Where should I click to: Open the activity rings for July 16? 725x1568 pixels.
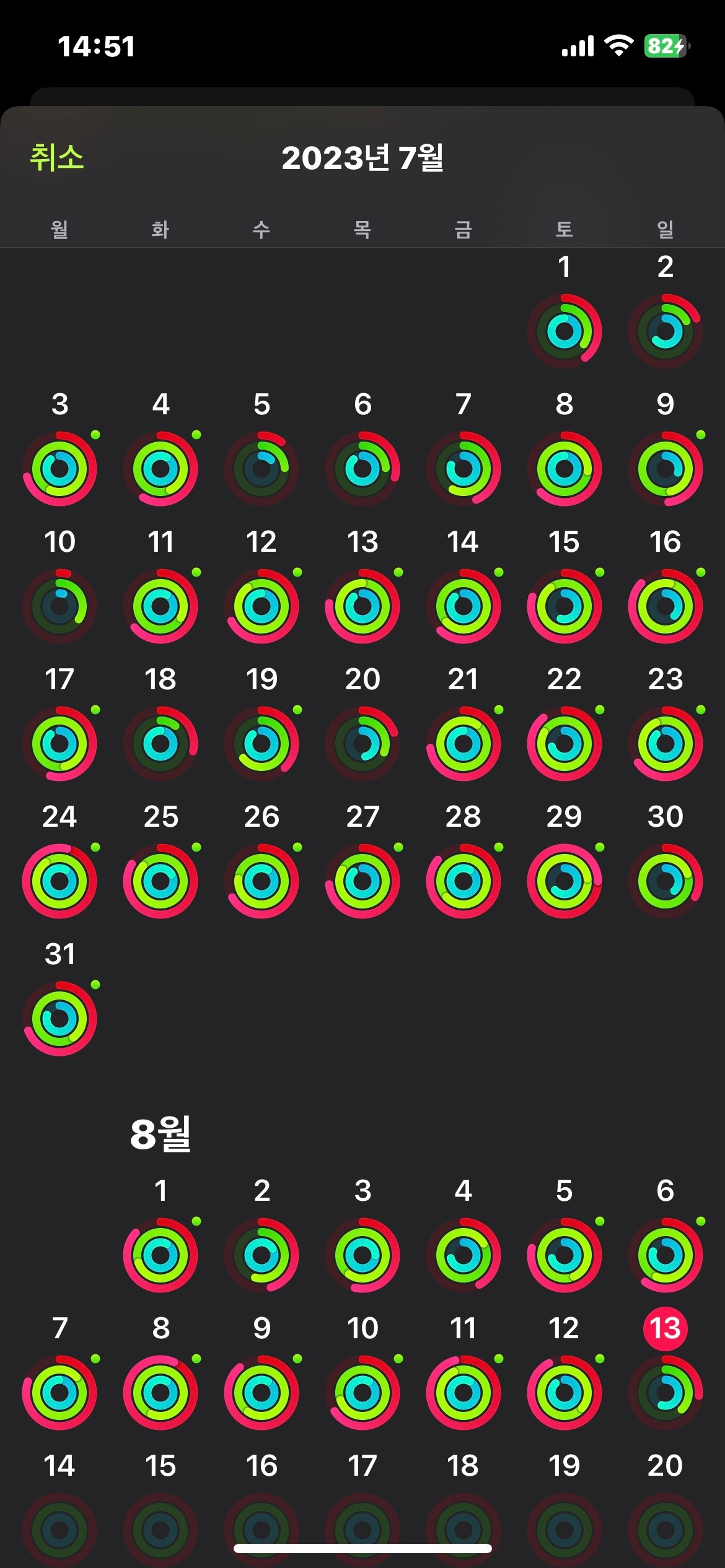point(665,605)
